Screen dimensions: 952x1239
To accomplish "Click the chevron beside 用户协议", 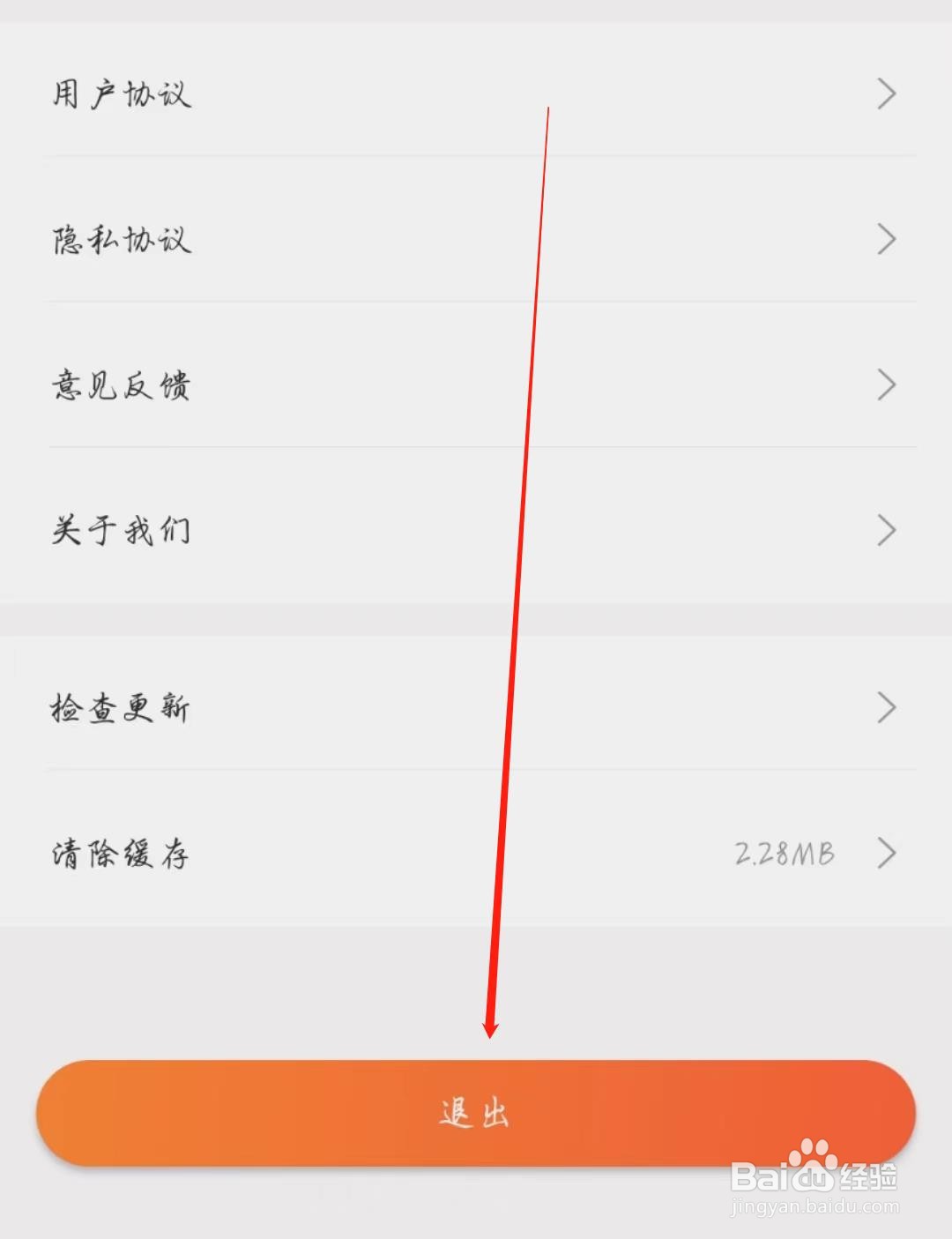I will tap(887, 94).
